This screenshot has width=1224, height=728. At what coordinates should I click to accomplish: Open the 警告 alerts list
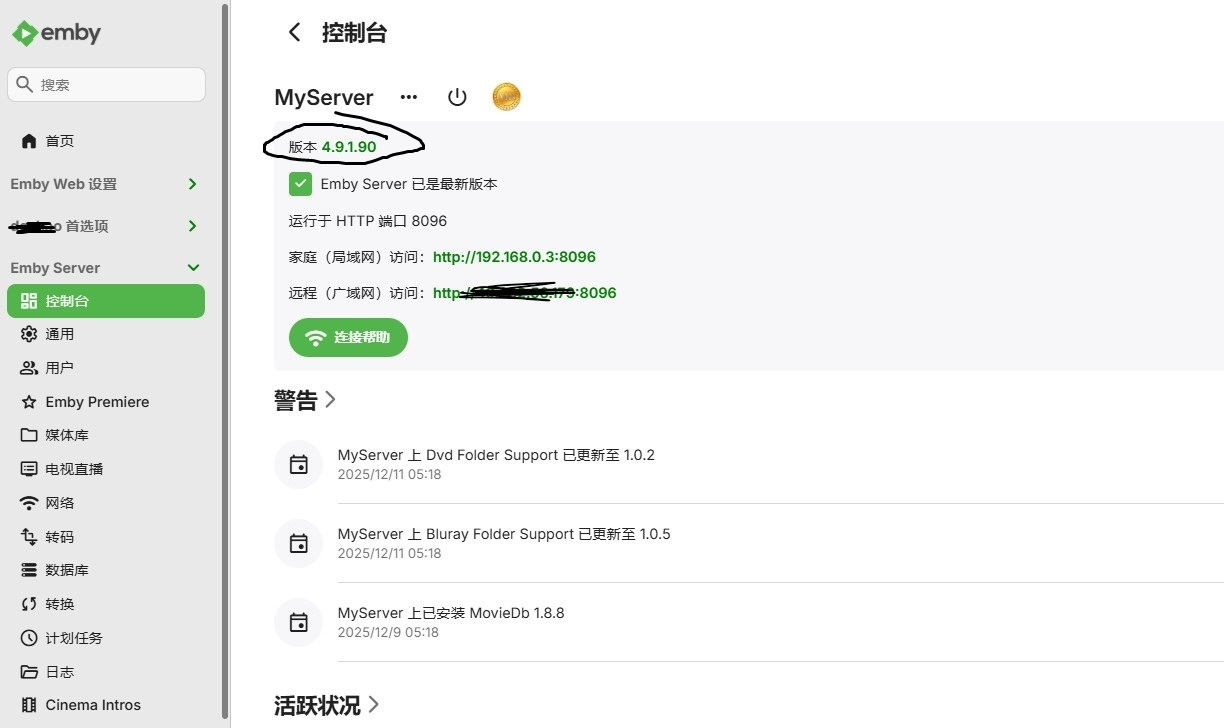point(305,400)
